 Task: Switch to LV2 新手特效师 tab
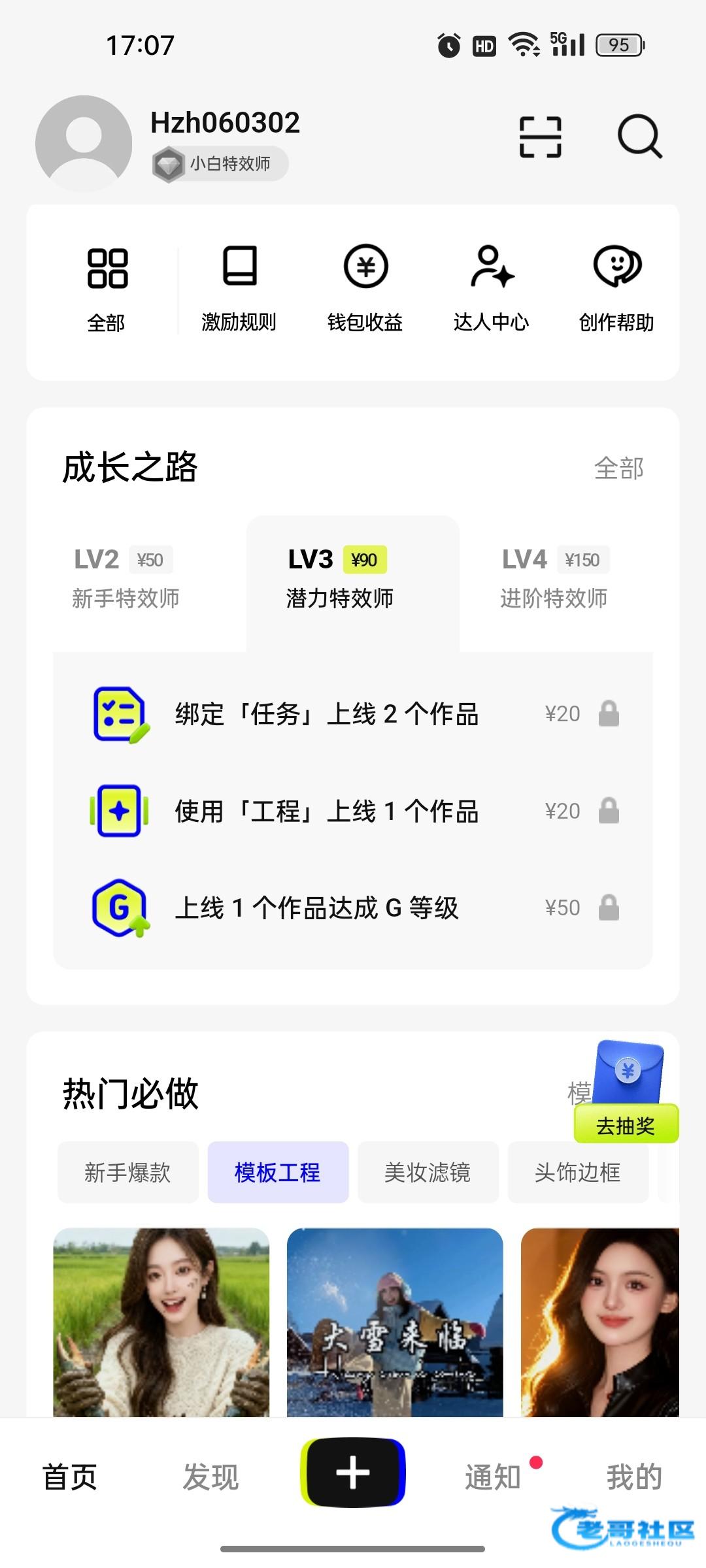(125, 578)
